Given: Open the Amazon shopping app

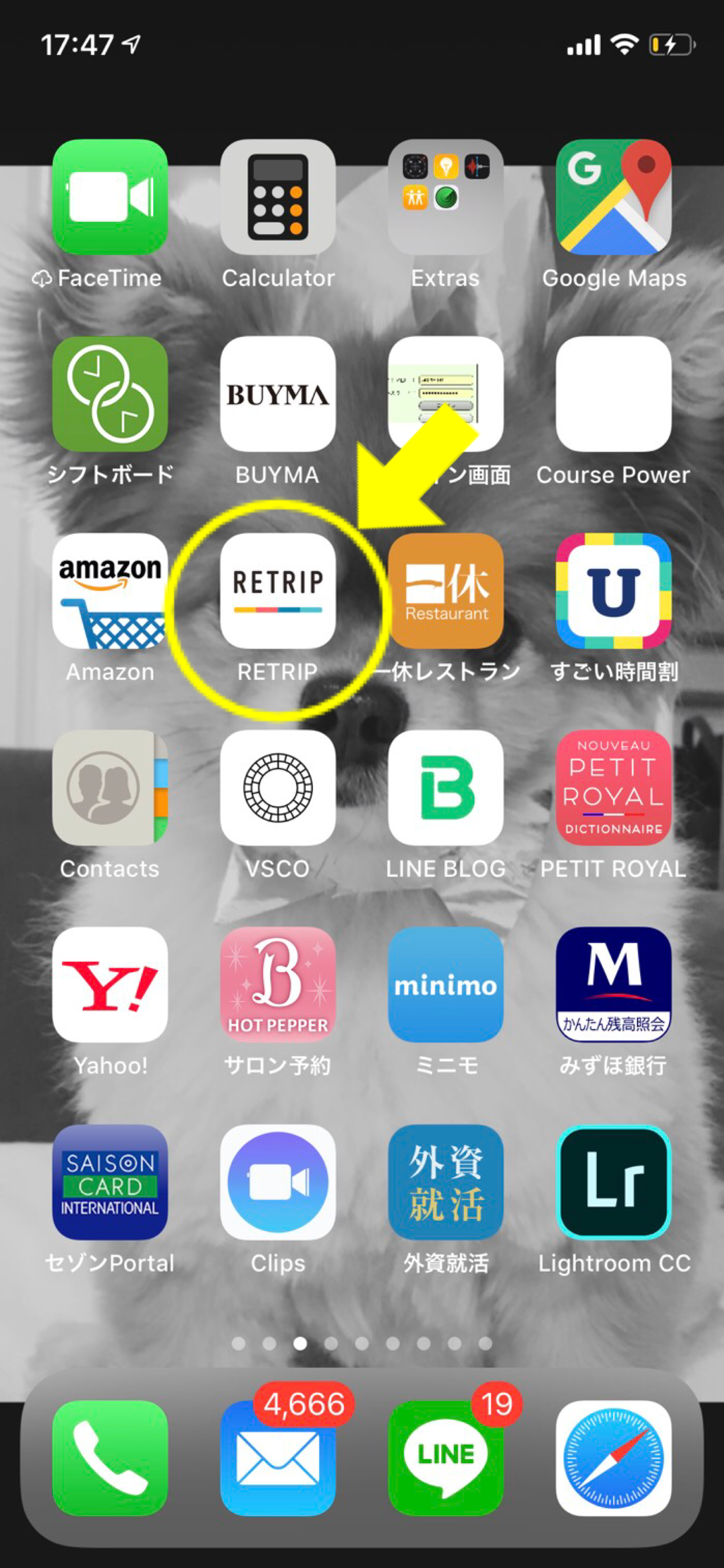Looking at the screenshot, I should tap(110, 590).
